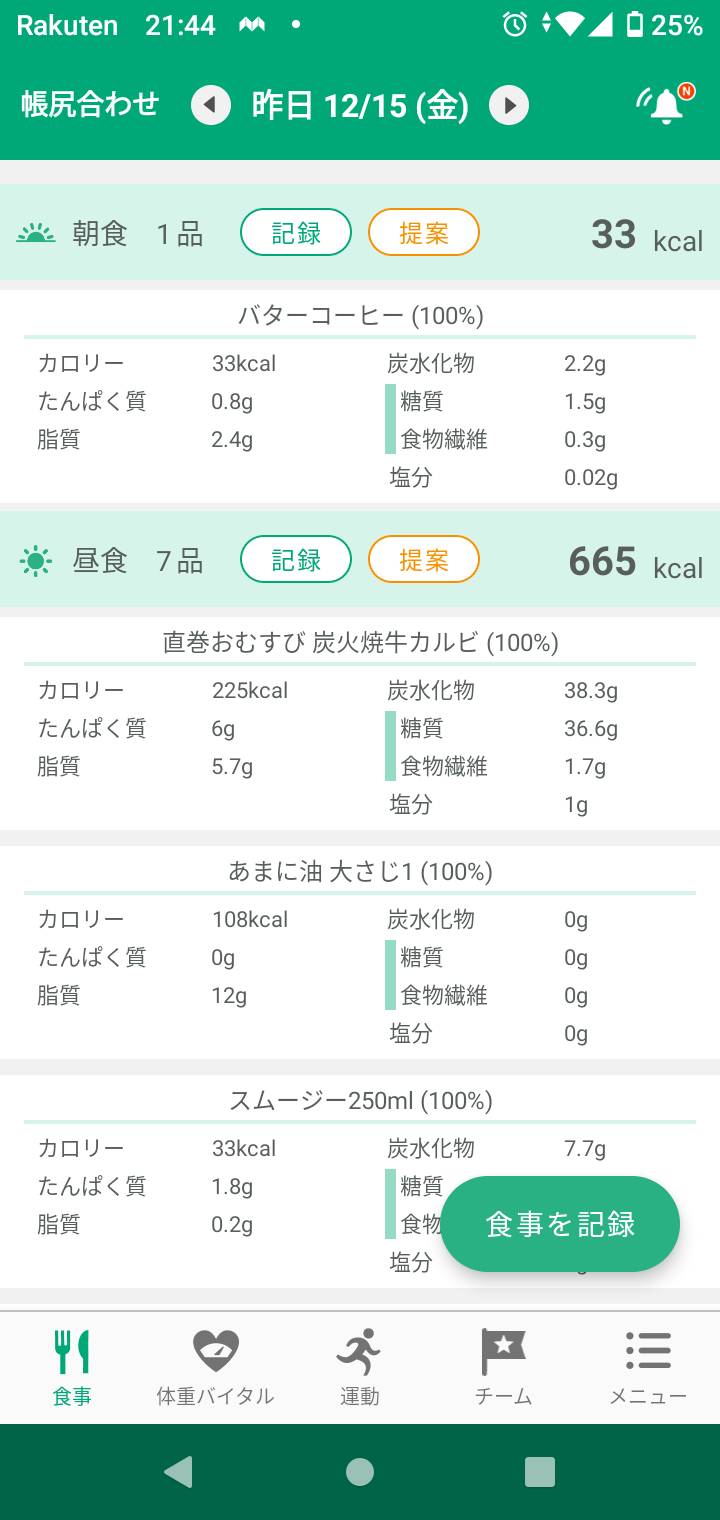Go to the next day arrow
This screenshot has height=1520, width=720.
[509, 105]
